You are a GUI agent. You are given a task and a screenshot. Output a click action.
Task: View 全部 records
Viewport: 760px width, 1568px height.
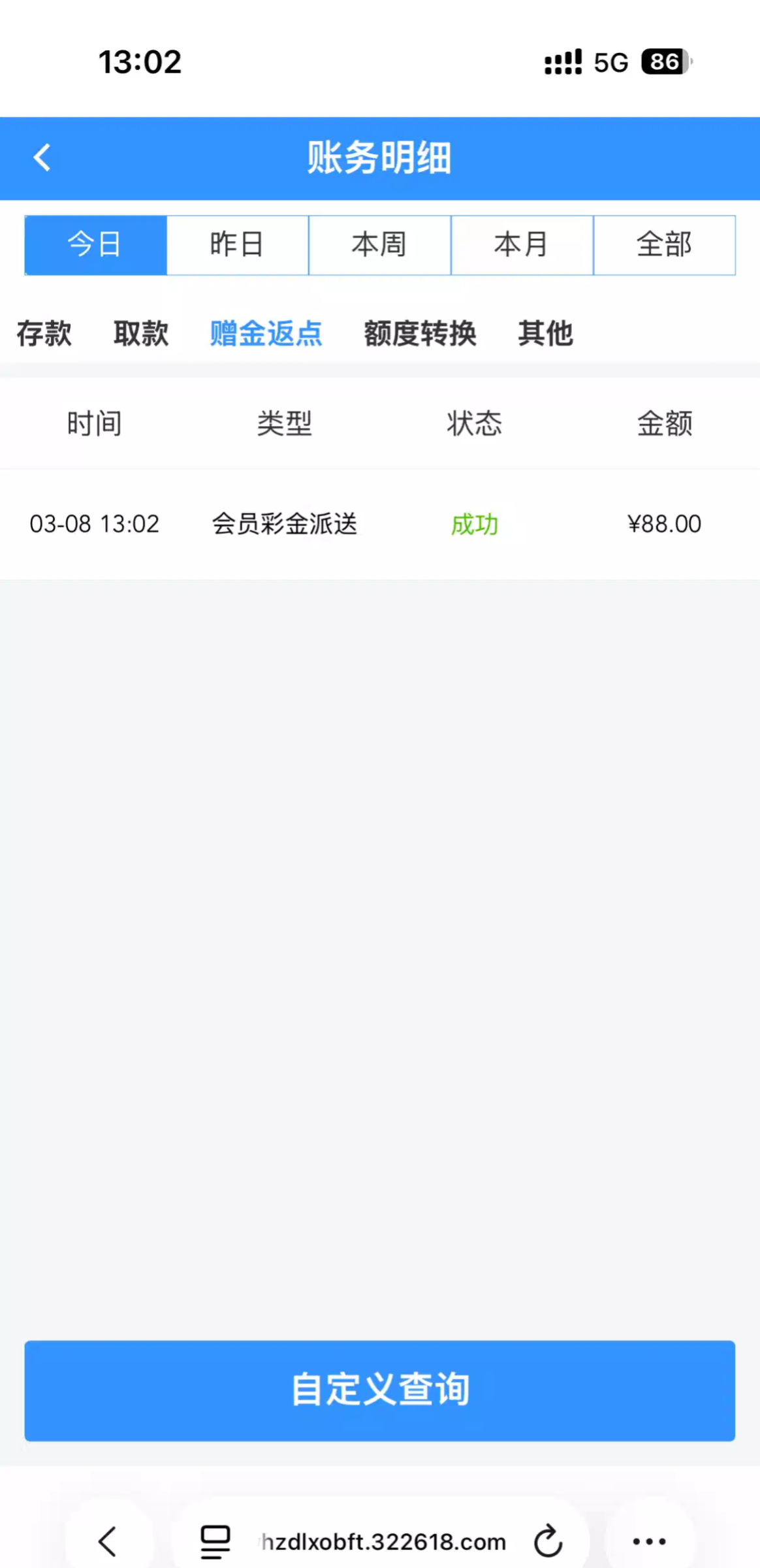click(664, 245)
